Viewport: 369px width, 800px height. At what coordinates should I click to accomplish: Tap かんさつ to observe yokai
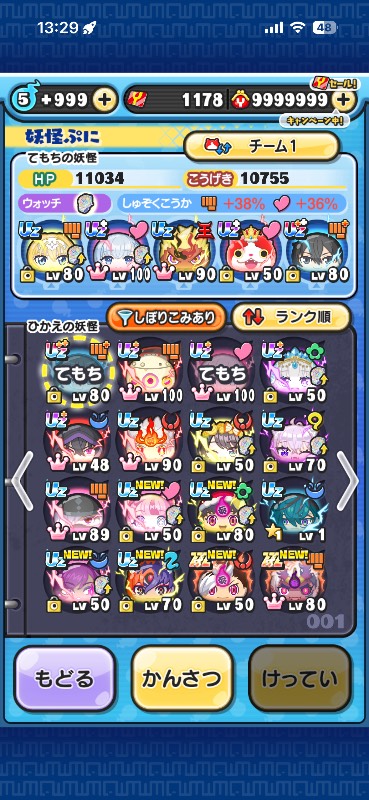pos(182,679)
